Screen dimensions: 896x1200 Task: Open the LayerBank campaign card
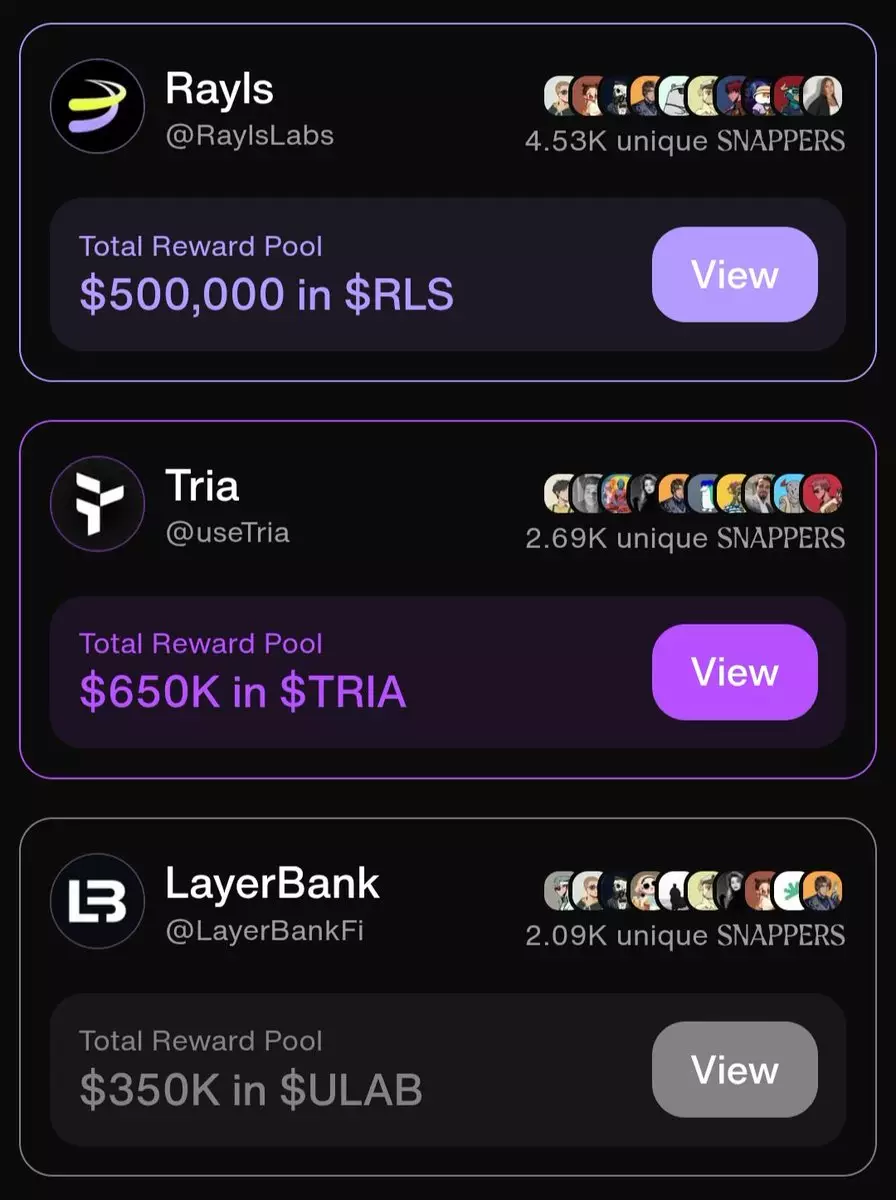[x=272, y=884]
